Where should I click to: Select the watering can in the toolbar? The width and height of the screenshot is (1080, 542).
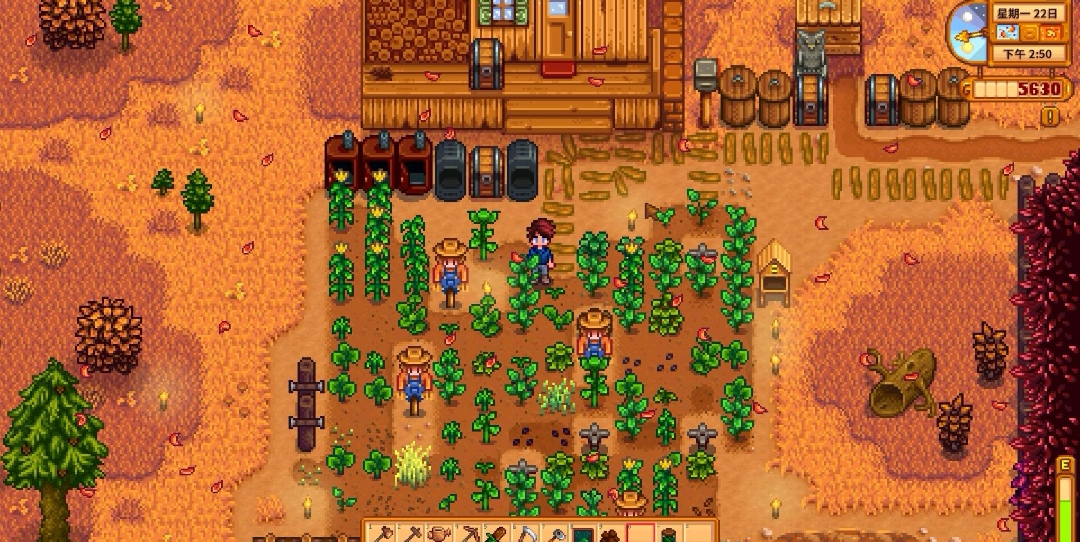441,534
